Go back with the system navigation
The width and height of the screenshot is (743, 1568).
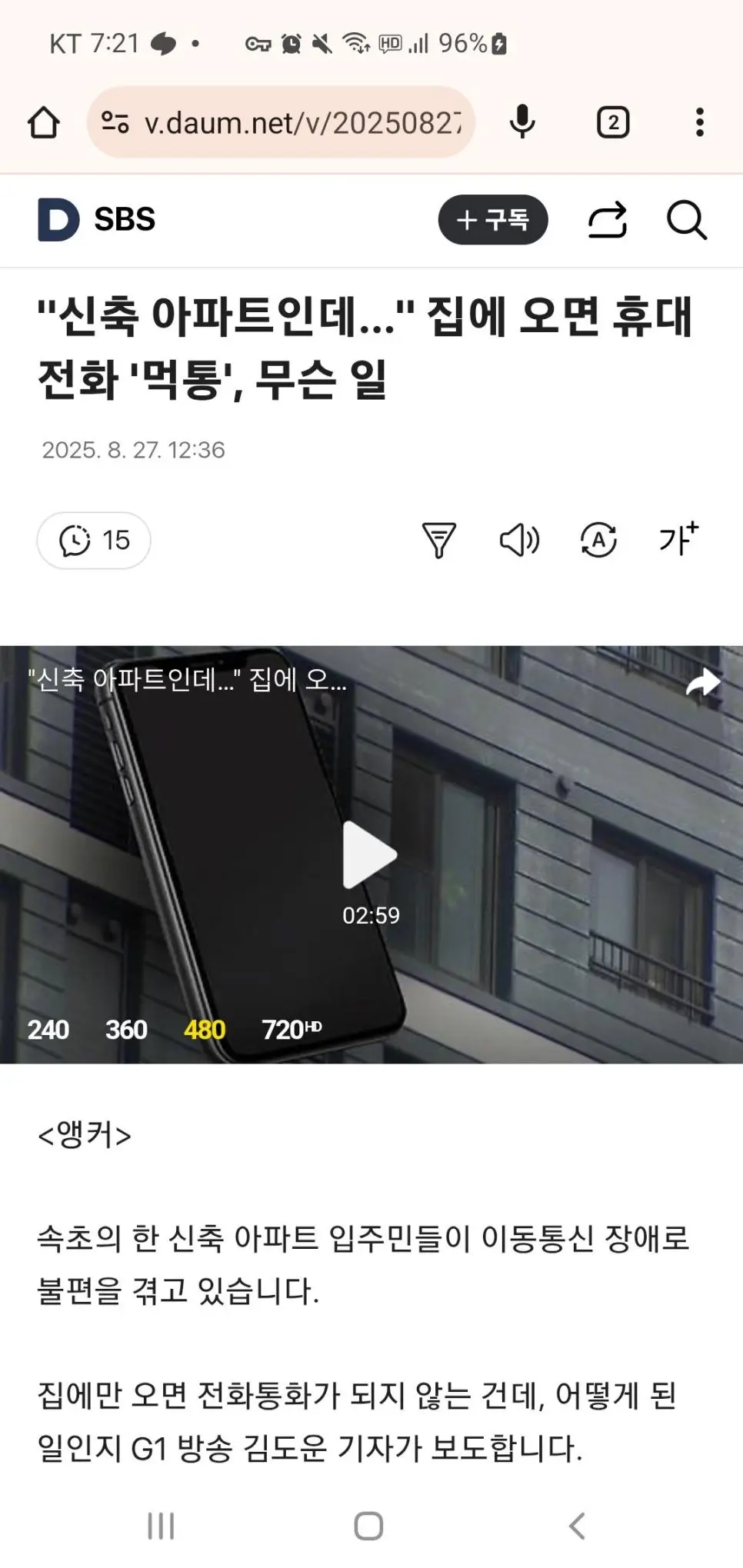[577, 1526]
